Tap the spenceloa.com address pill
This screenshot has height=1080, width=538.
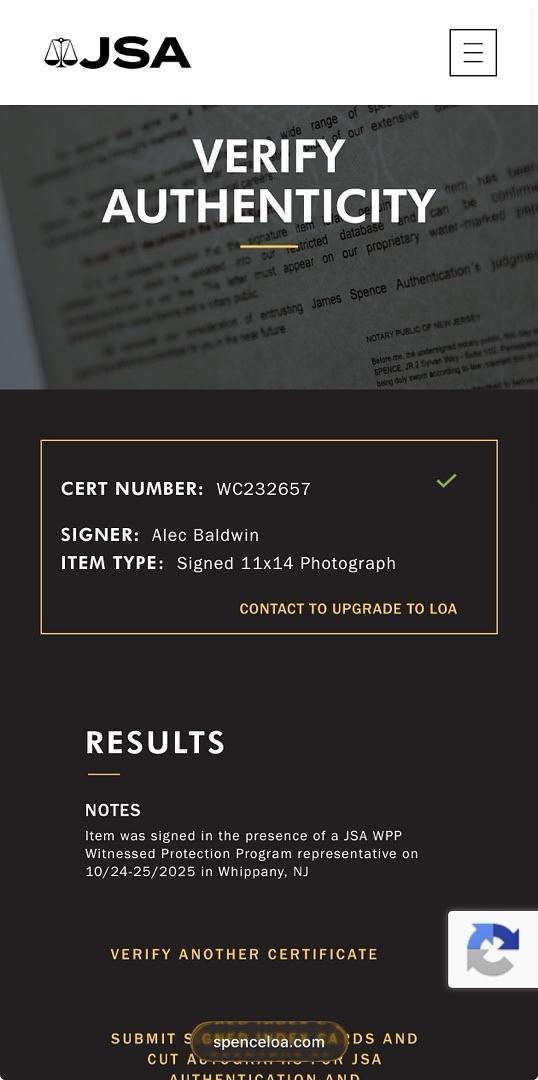tap(269, 1041)
